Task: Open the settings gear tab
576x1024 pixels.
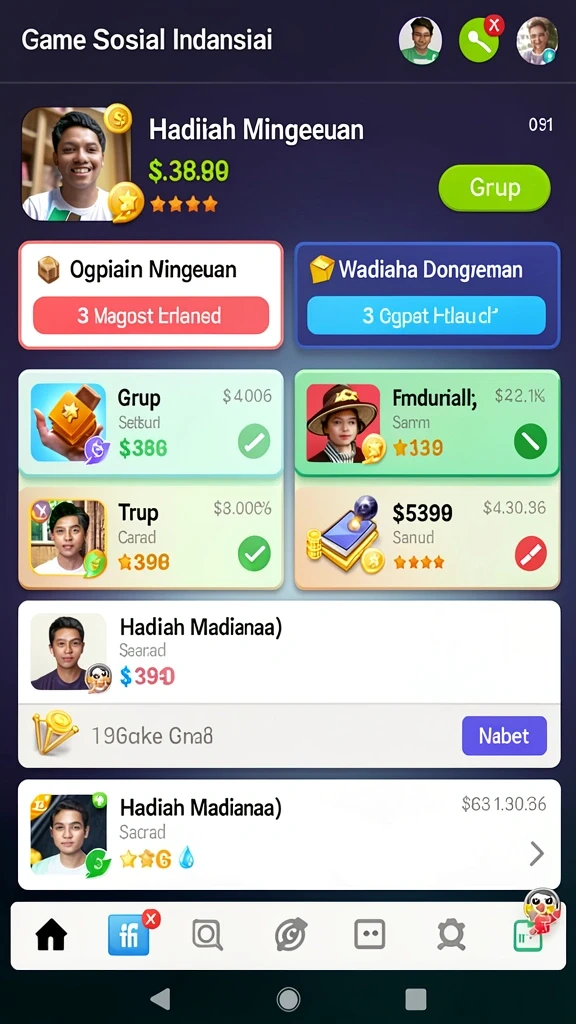Action: click(x=451, y=935)
